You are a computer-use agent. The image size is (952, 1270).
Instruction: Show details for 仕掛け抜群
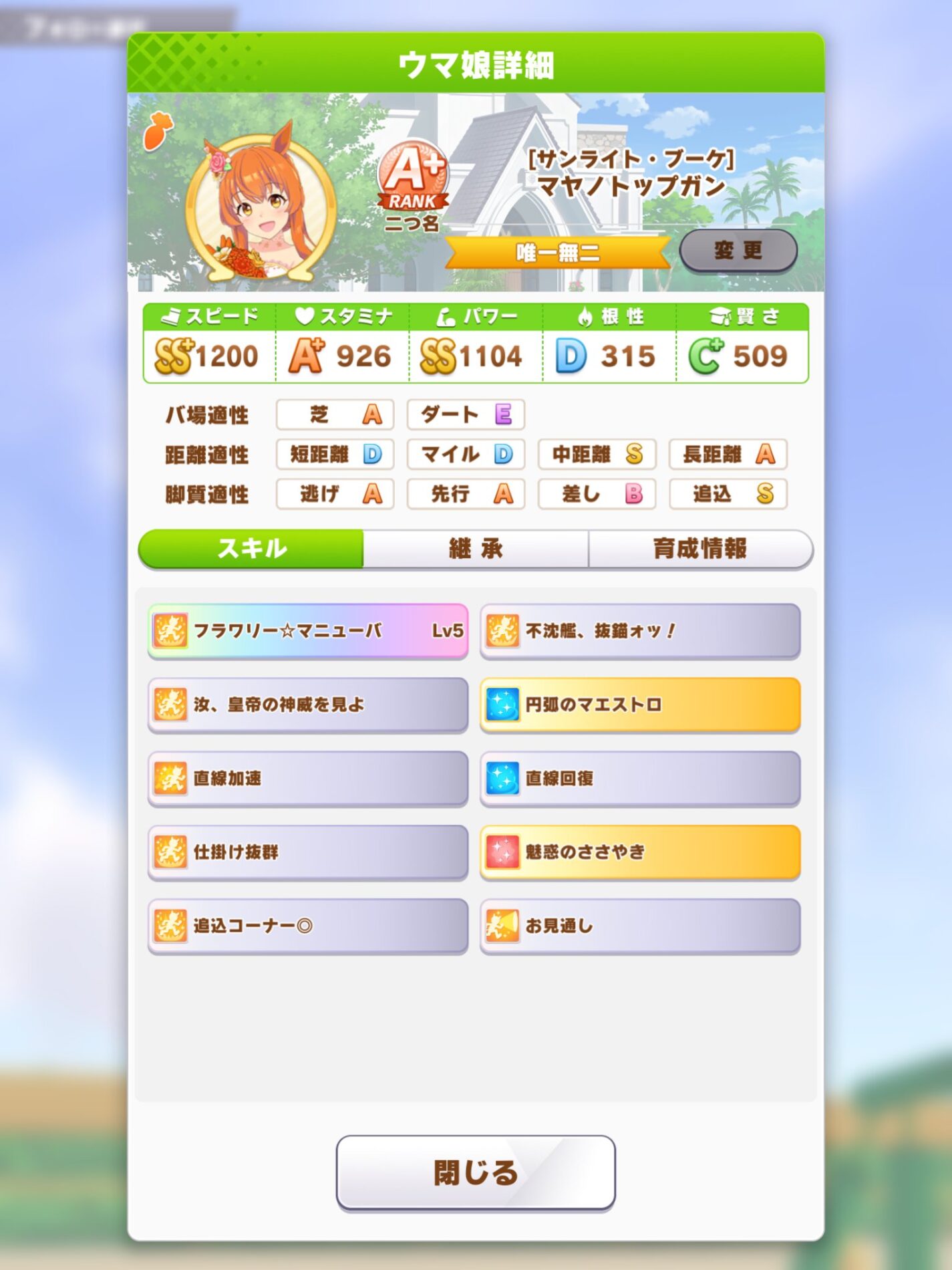pos(308,852)
